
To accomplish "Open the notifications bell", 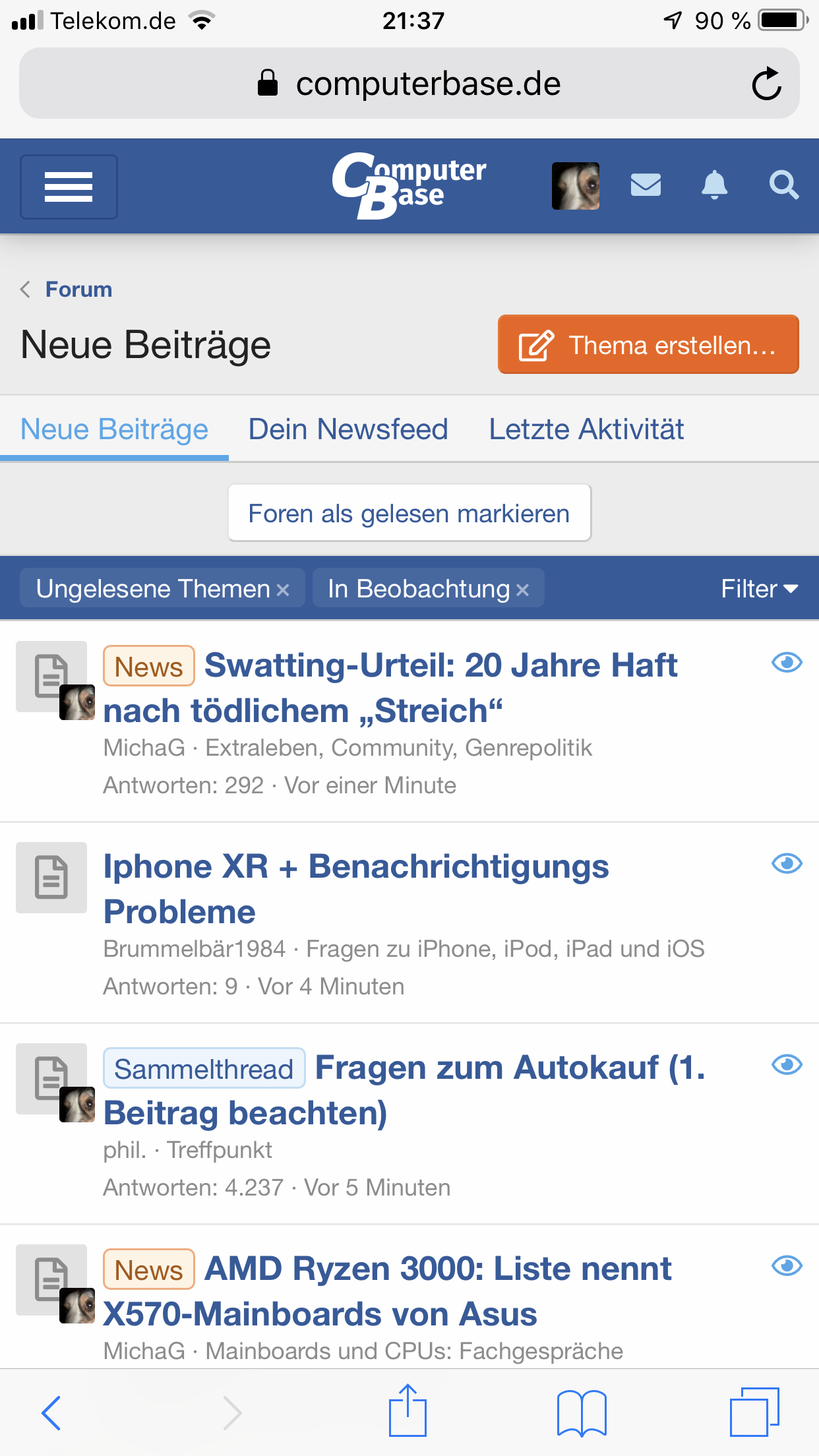I will [714, 185].
